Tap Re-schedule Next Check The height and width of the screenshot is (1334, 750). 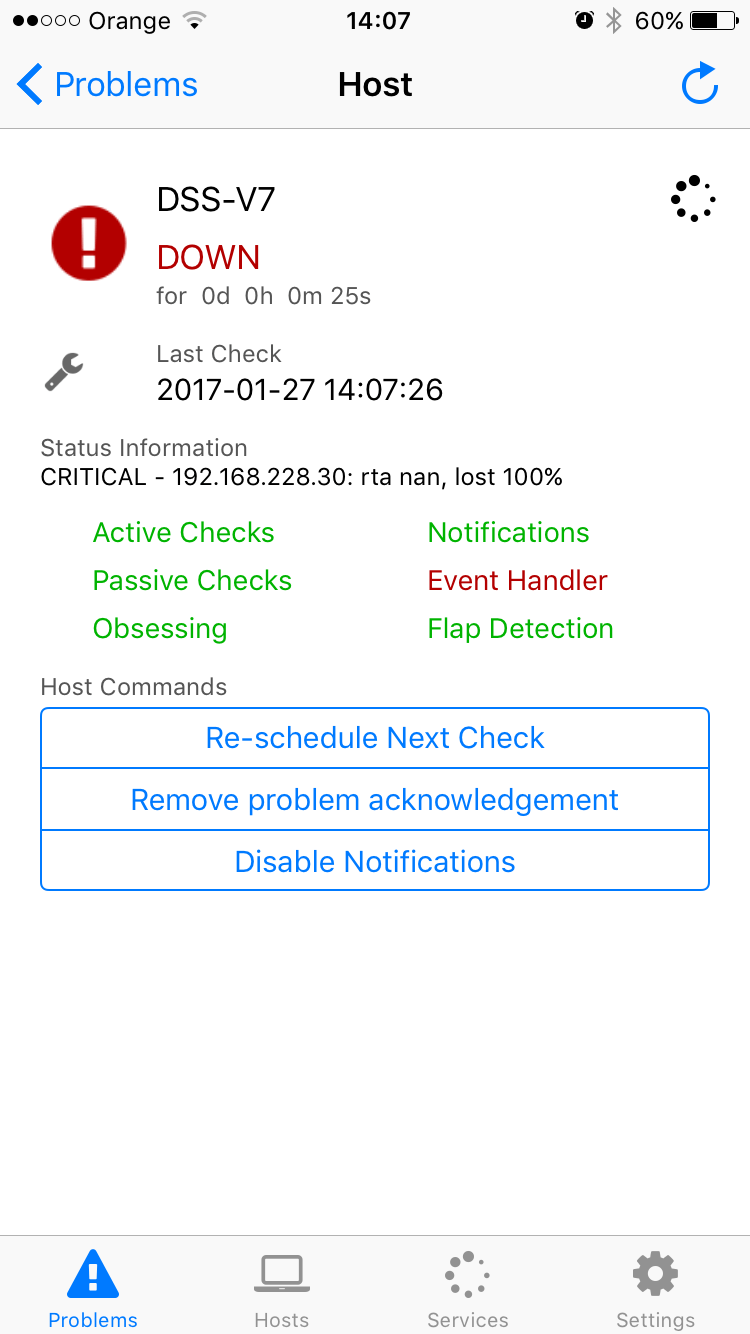click(x=375, y=738)
